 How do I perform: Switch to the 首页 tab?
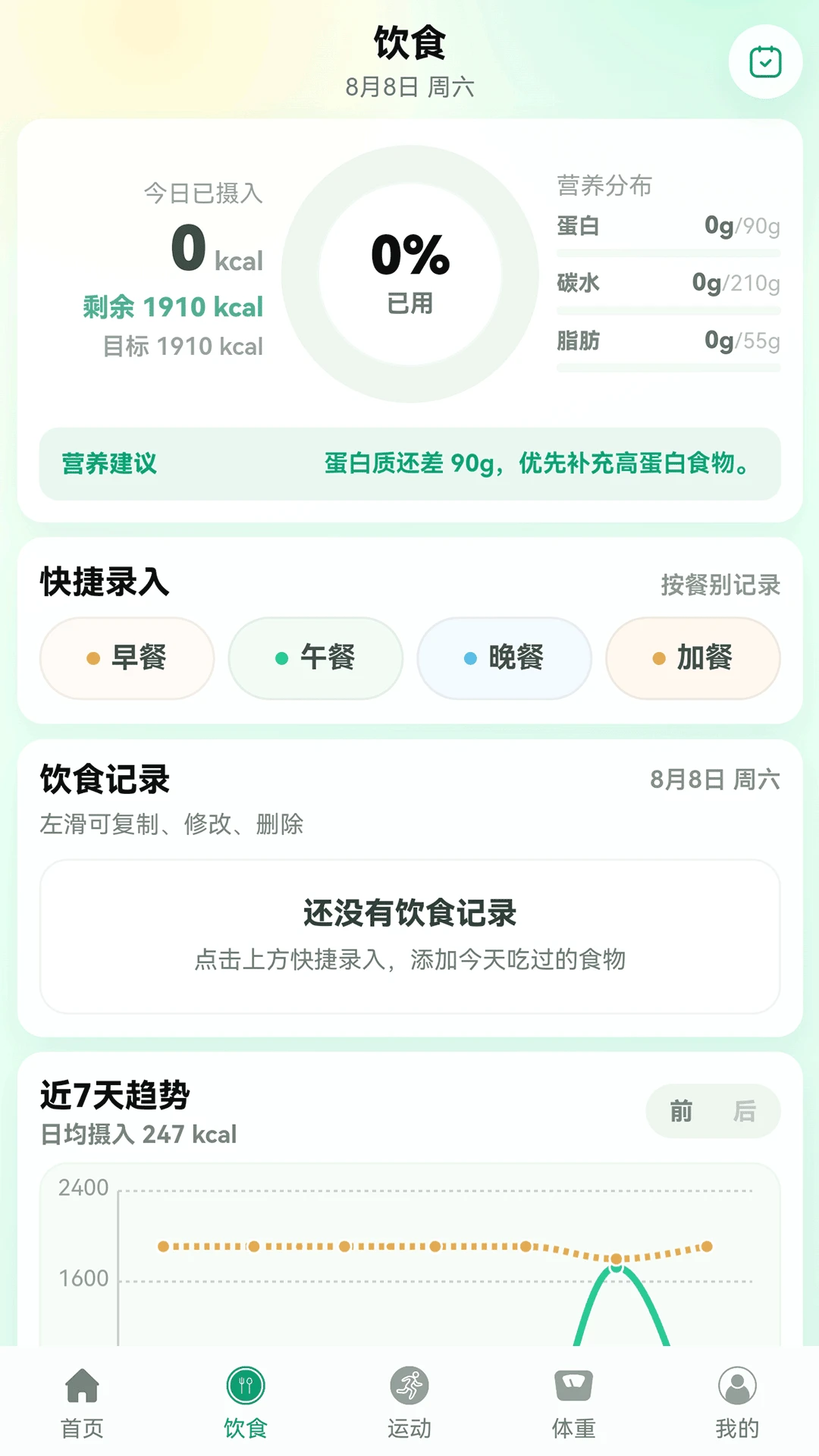point(82,1403)
